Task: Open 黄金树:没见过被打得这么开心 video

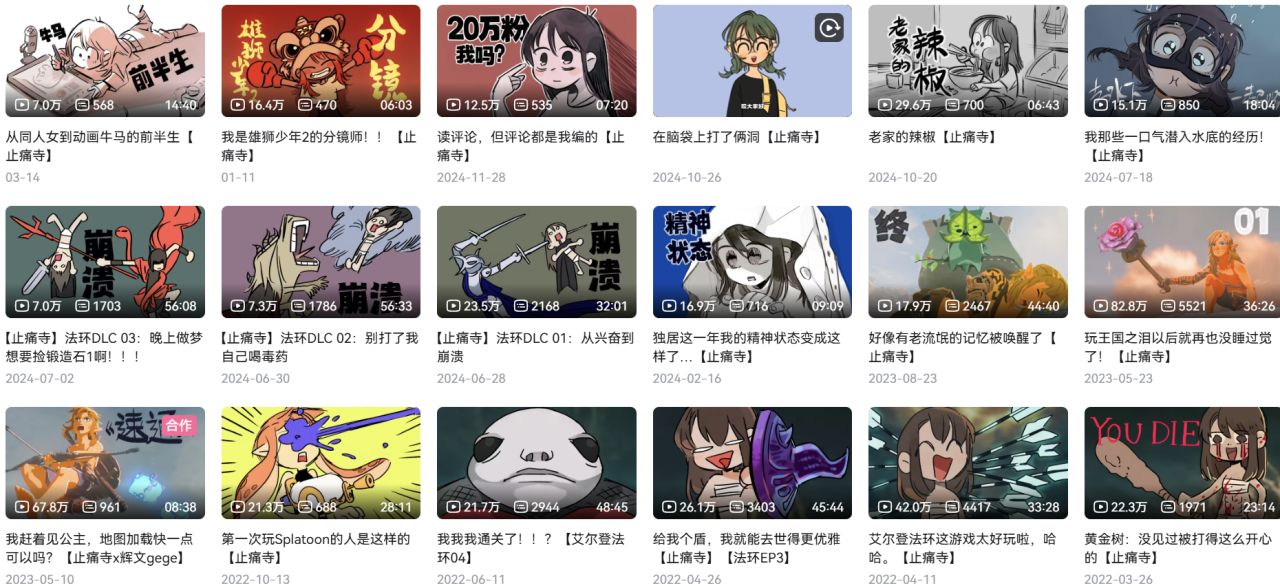Action: coord(1182,462)
